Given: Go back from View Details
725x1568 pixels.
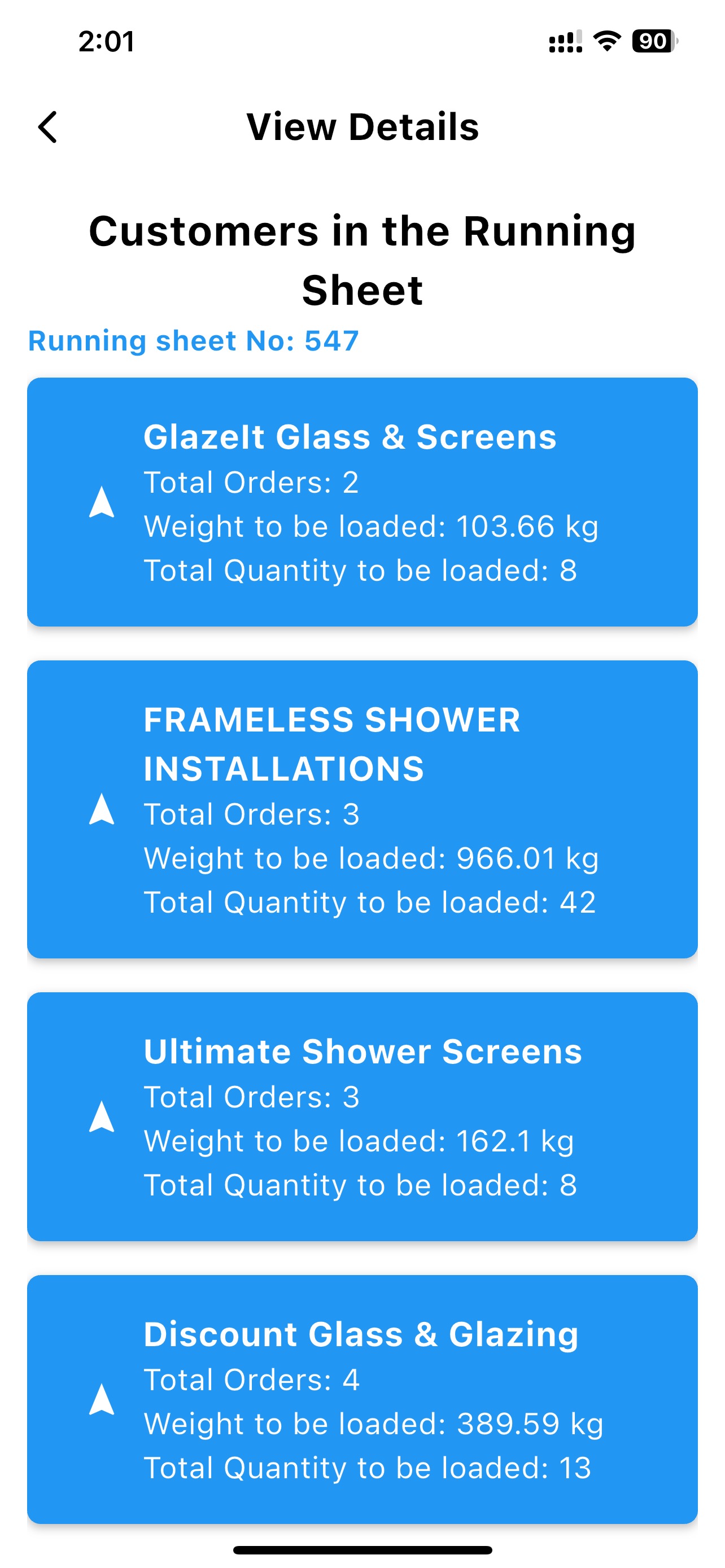Looking at the screenshot, I should point(47,127).
